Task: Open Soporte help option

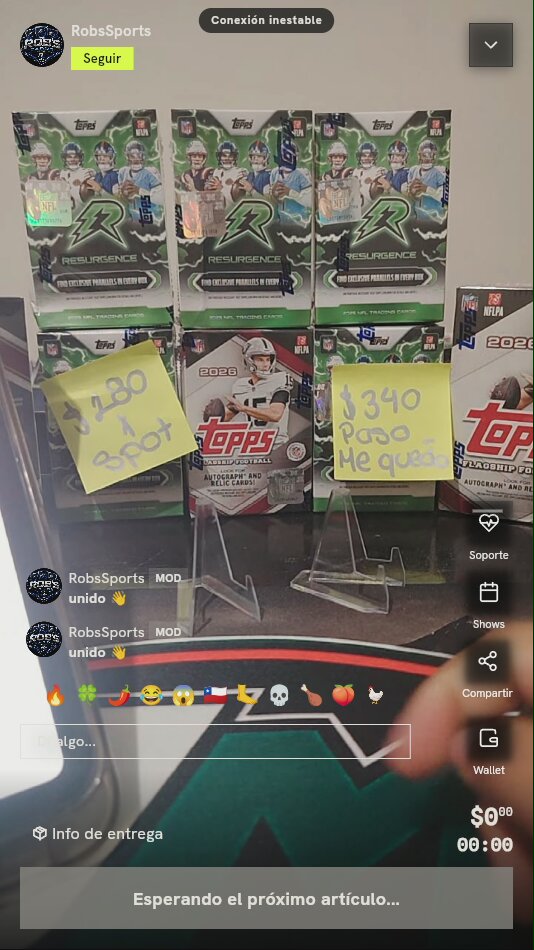Action: (489, 534)
